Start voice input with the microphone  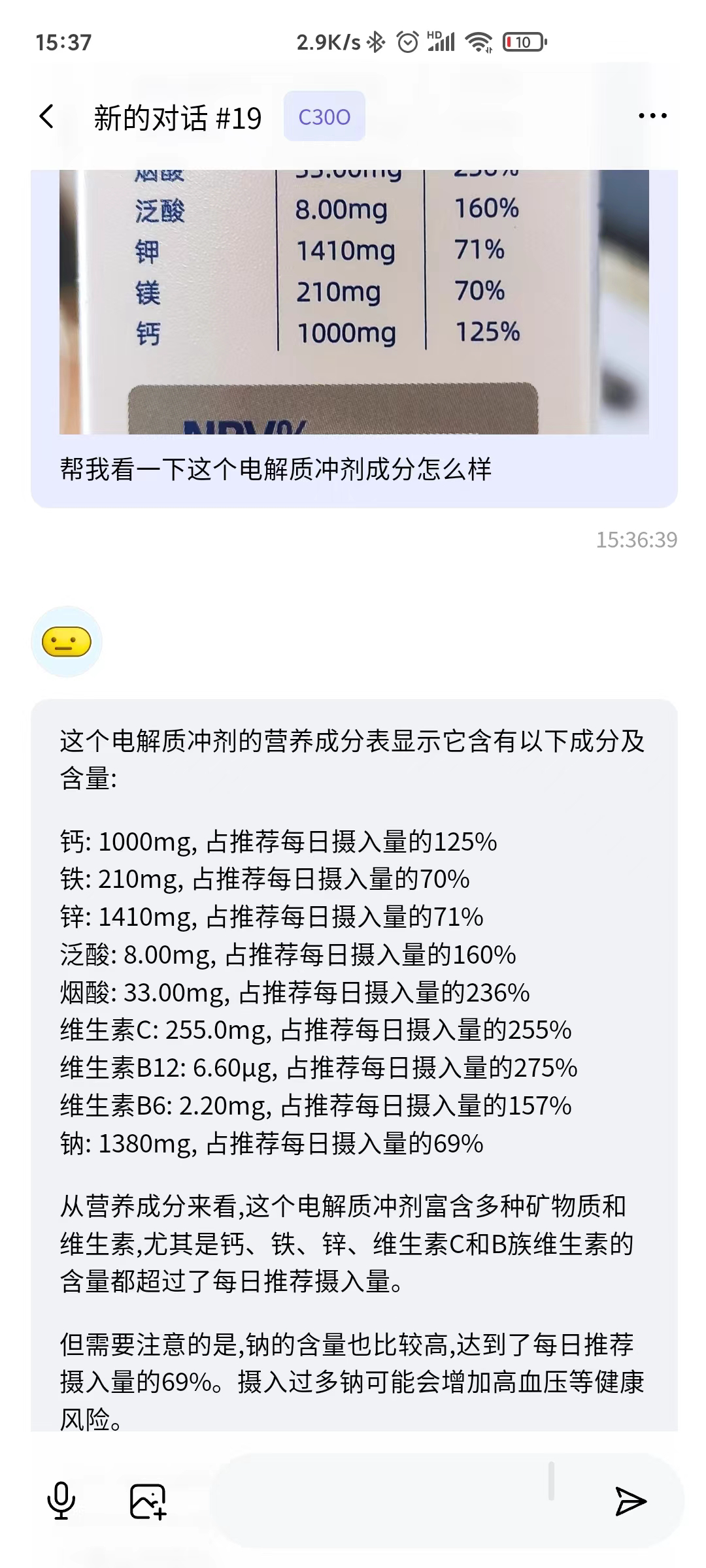click(61, 1501)
